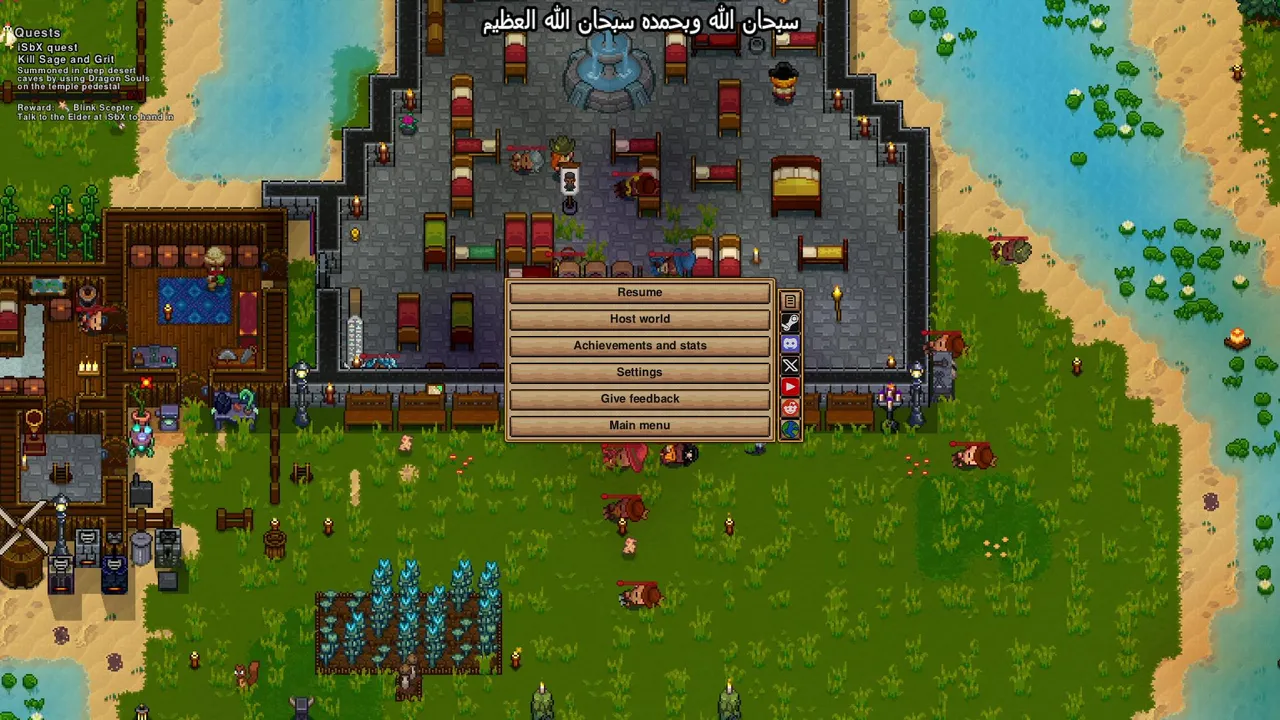Open the Settings menu

coord(640,372)
